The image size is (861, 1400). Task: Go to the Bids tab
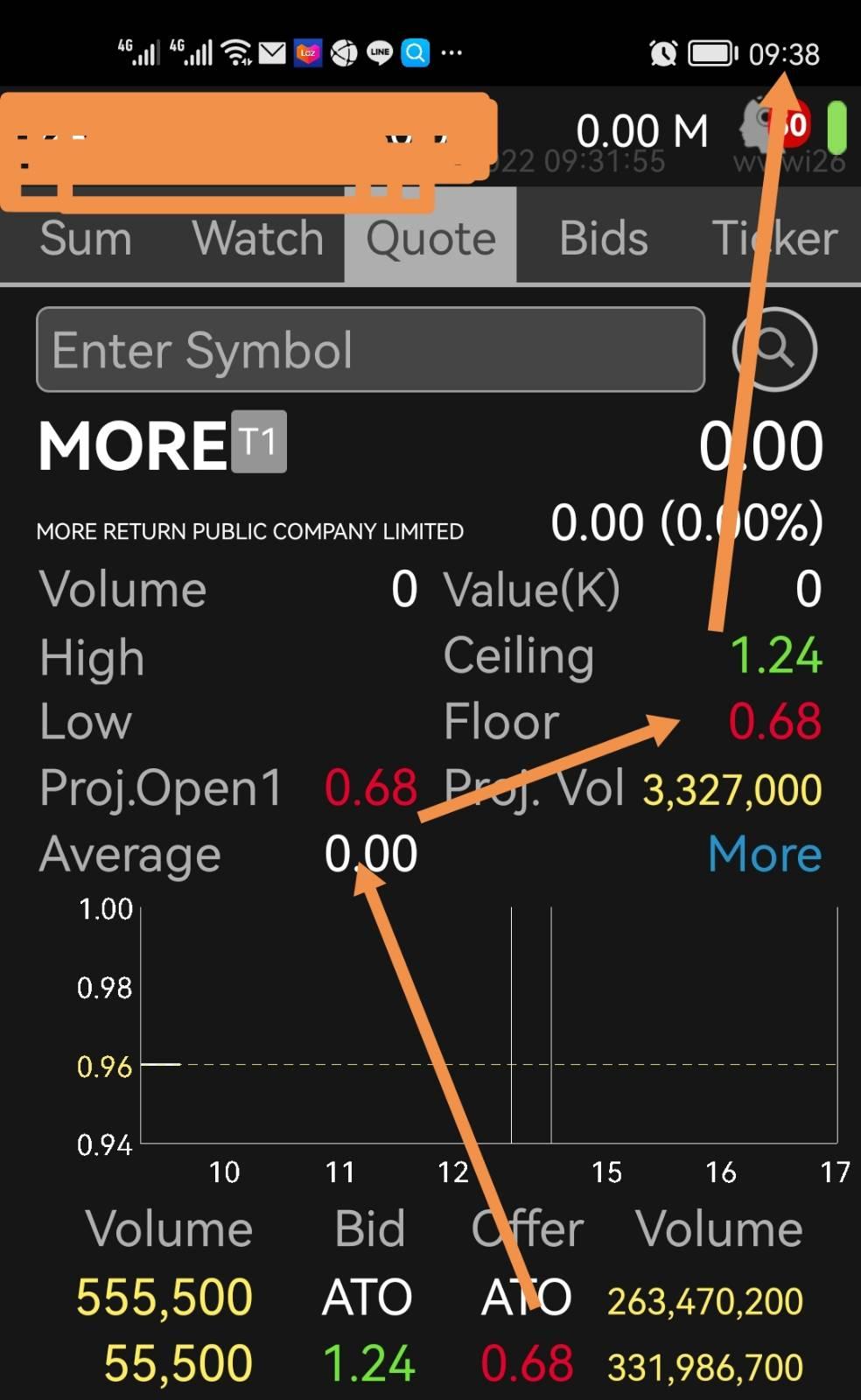pos(603,239)
